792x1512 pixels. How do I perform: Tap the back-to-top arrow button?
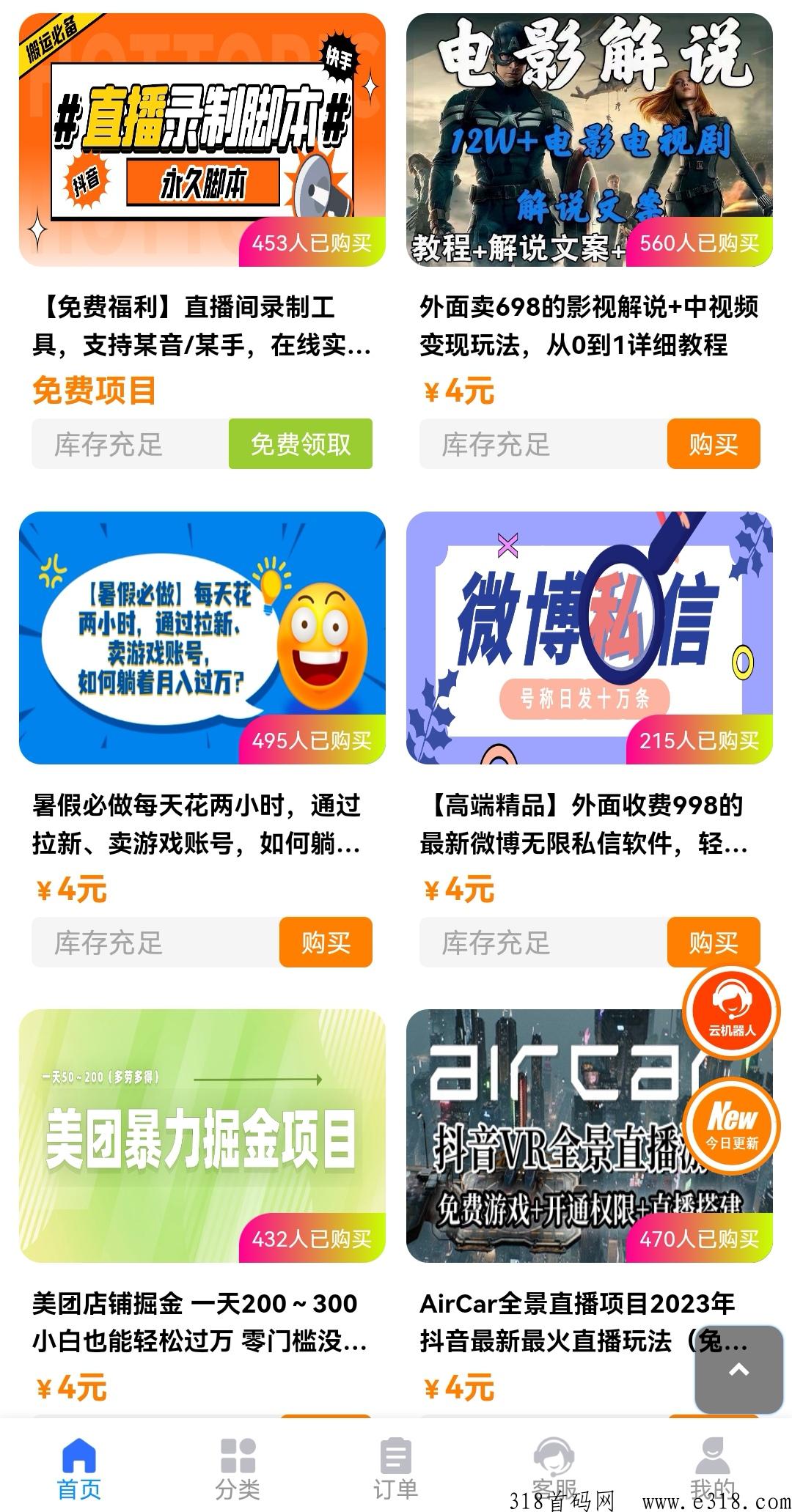point(738,1369)
